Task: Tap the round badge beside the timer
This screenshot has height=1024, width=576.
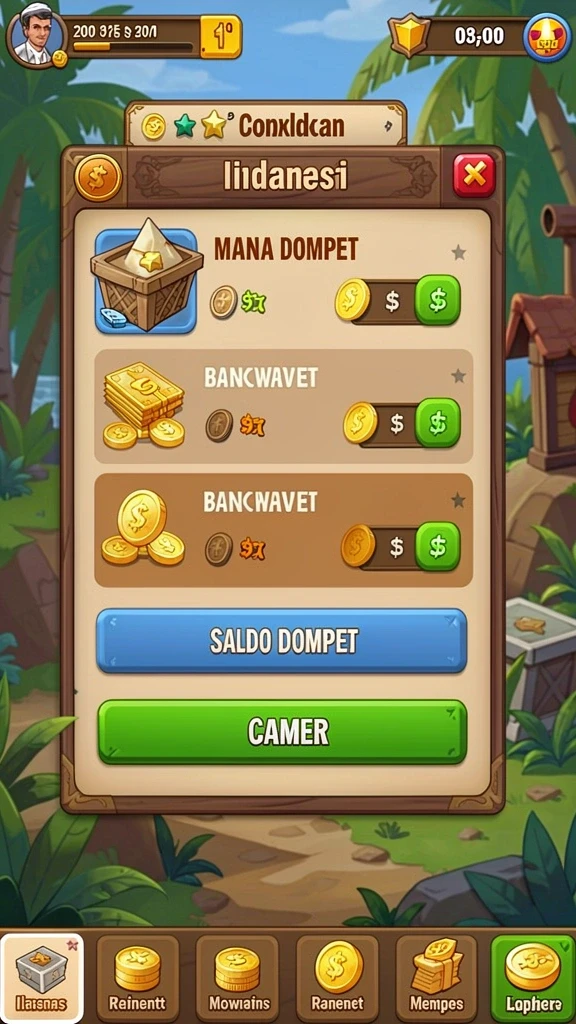Action: tap(547, 38)
